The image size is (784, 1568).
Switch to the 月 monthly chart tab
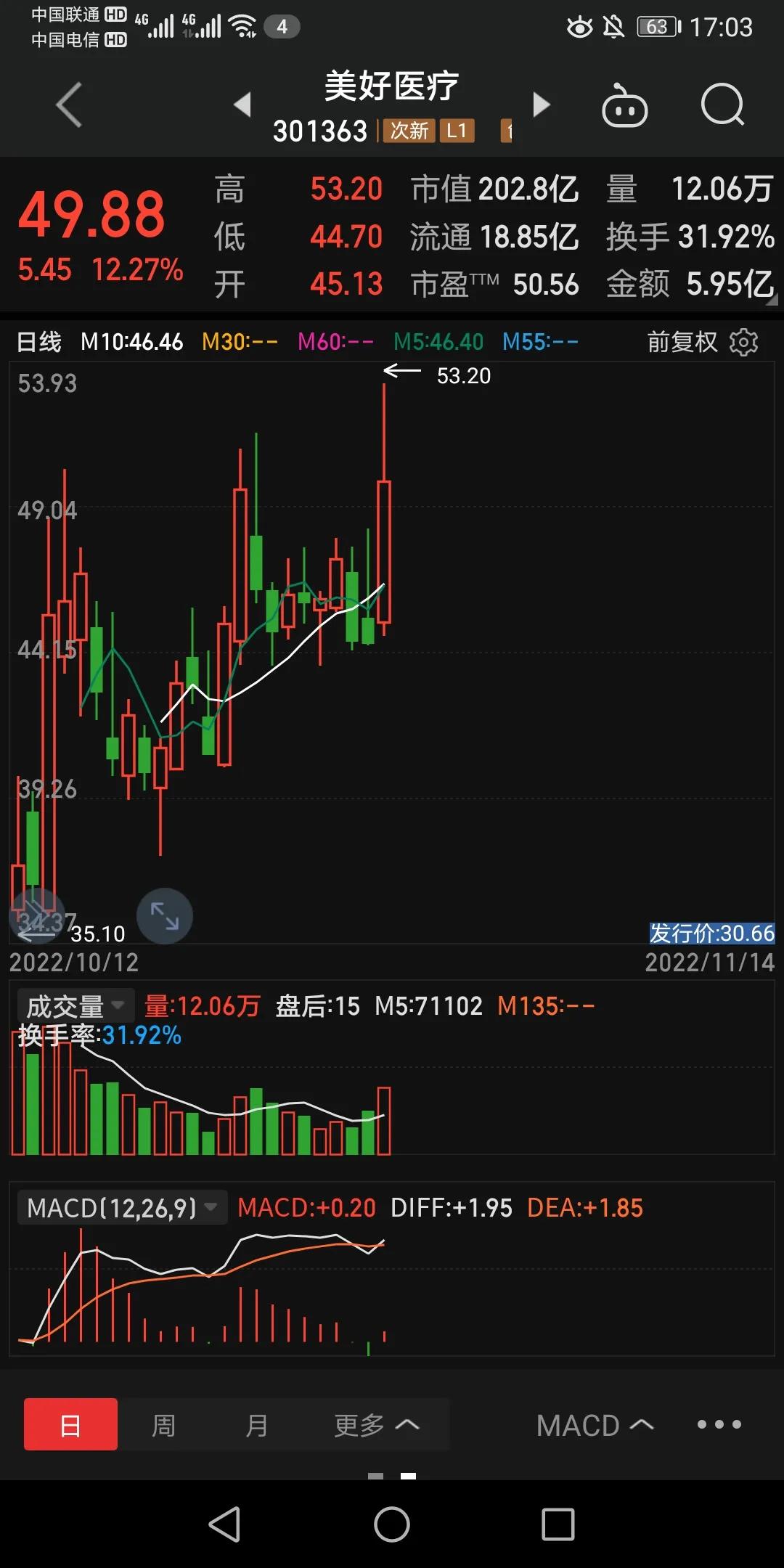[x=256, y=1425]
